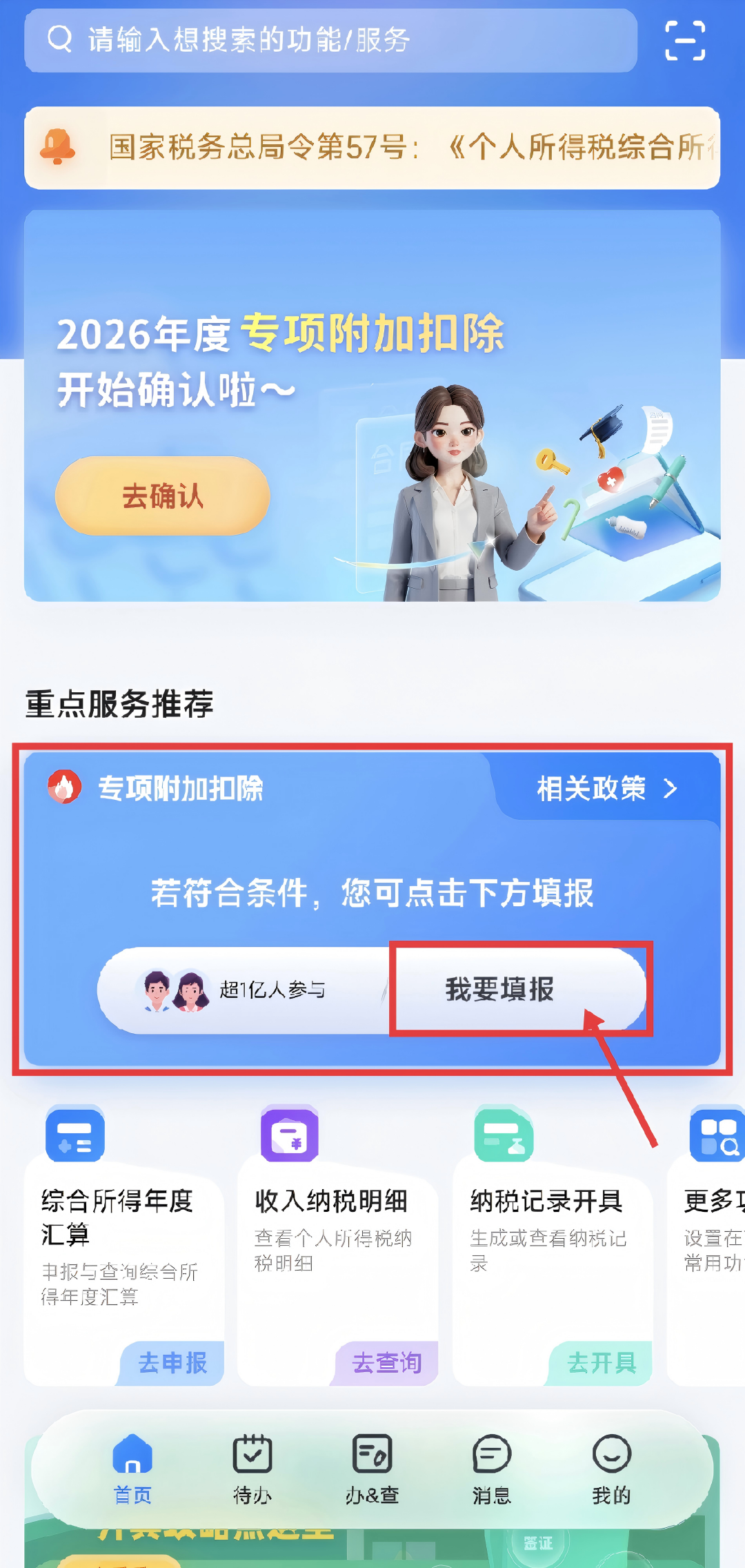Tap the 去确认 button on the banner
The height and width of the screenshot is (1568, 745).
tap(163, 496)
